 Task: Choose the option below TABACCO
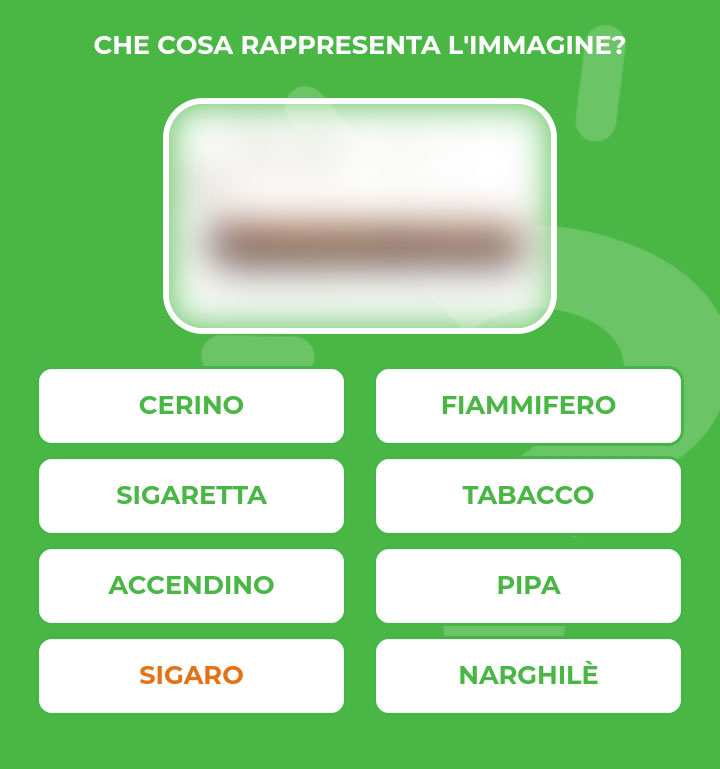coord(528,586)
